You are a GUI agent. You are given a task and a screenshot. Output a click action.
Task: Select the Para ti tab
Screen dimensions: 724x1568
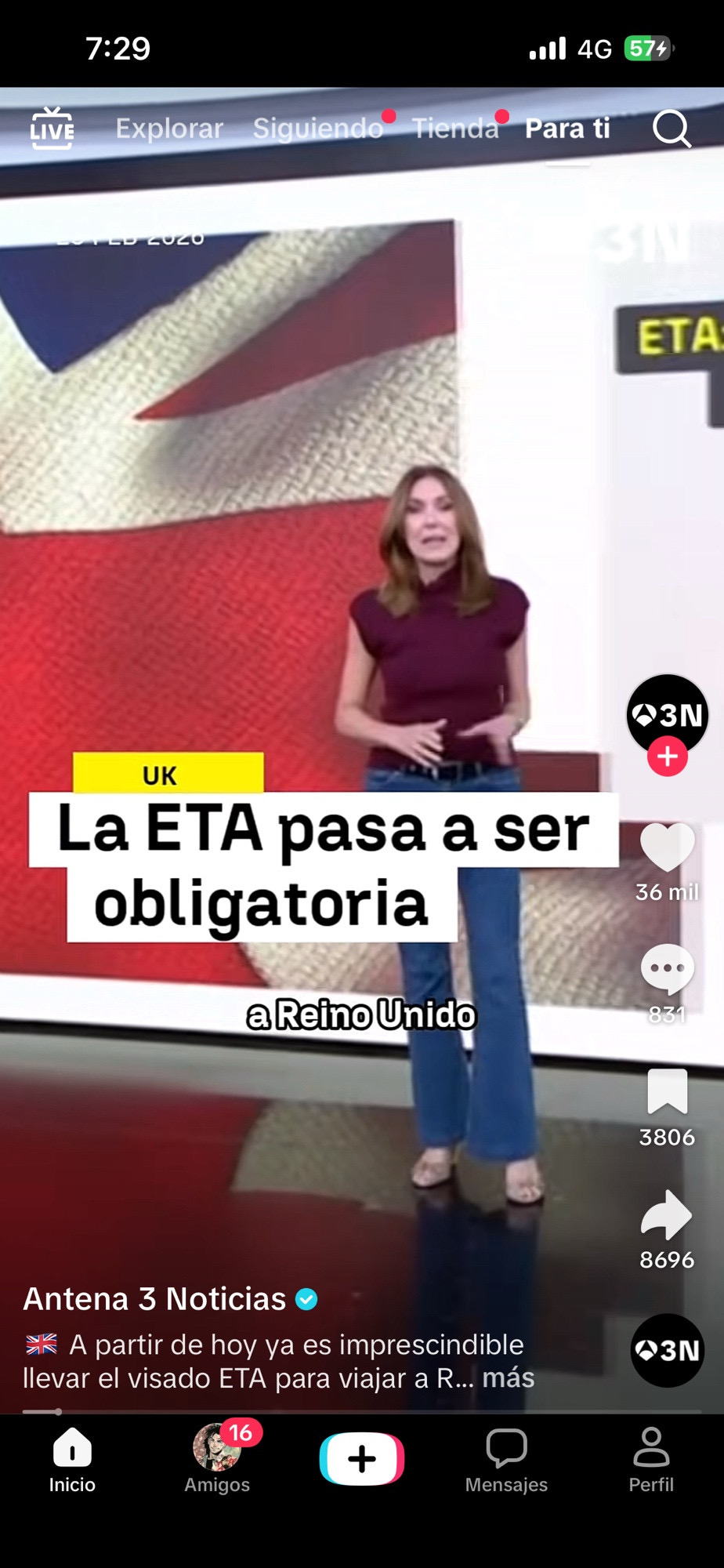click(567, 128)
